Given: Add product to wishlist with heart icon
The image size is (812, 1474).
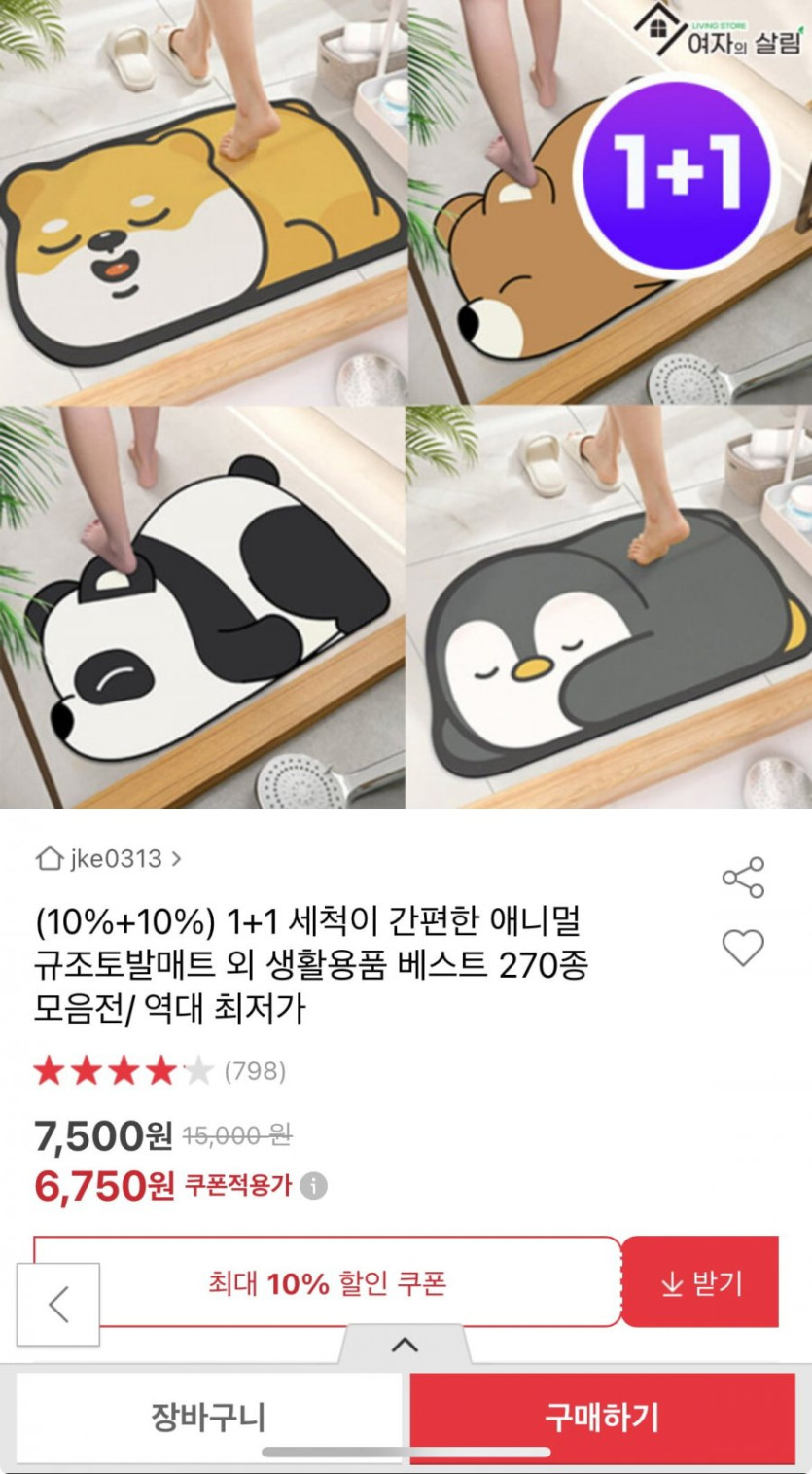Looking at the screenshot, I should click(x=743, y=948).
